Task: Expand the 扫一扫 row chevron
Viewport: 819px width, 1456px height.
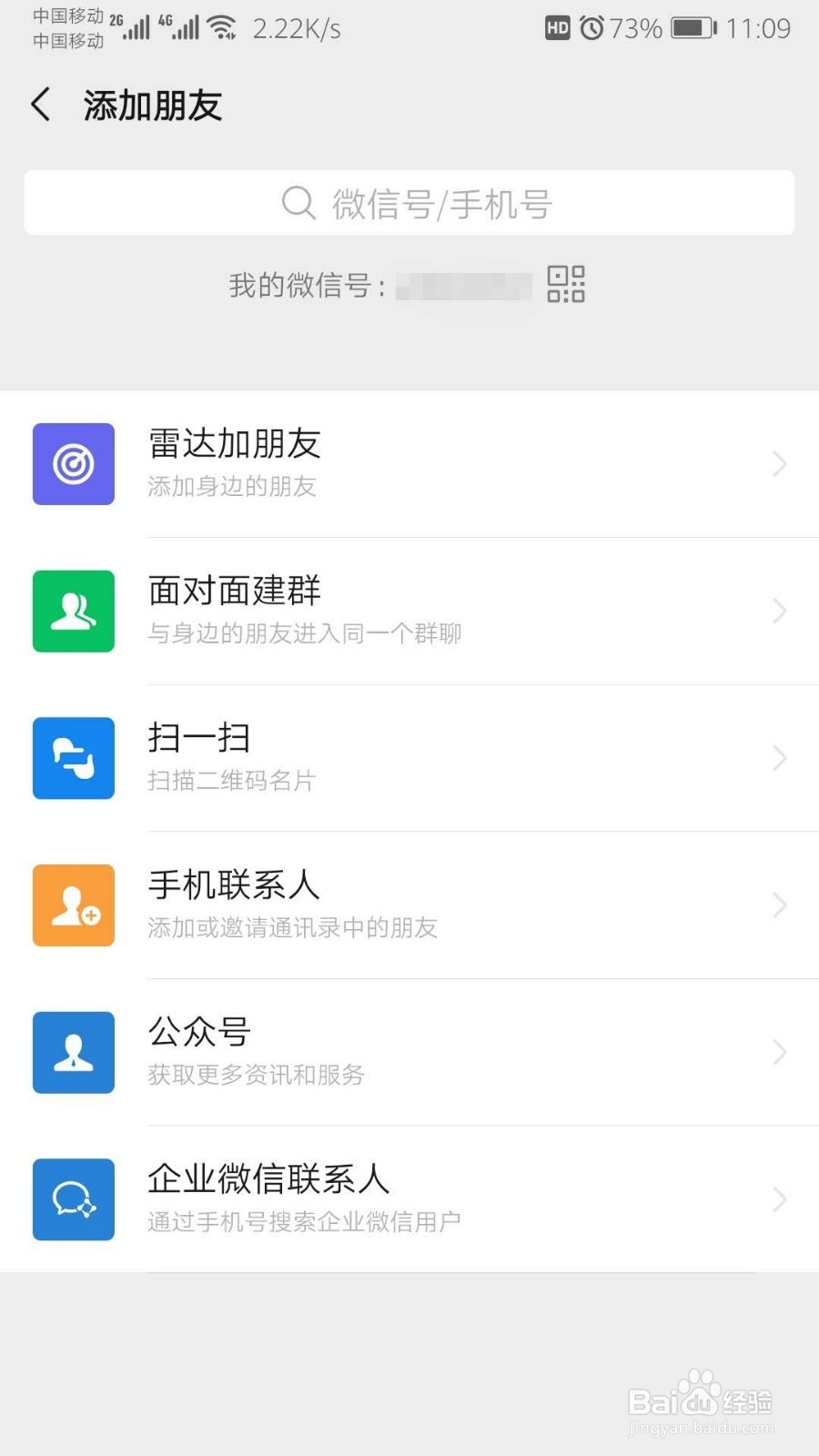Action: (x=779, y=758)
